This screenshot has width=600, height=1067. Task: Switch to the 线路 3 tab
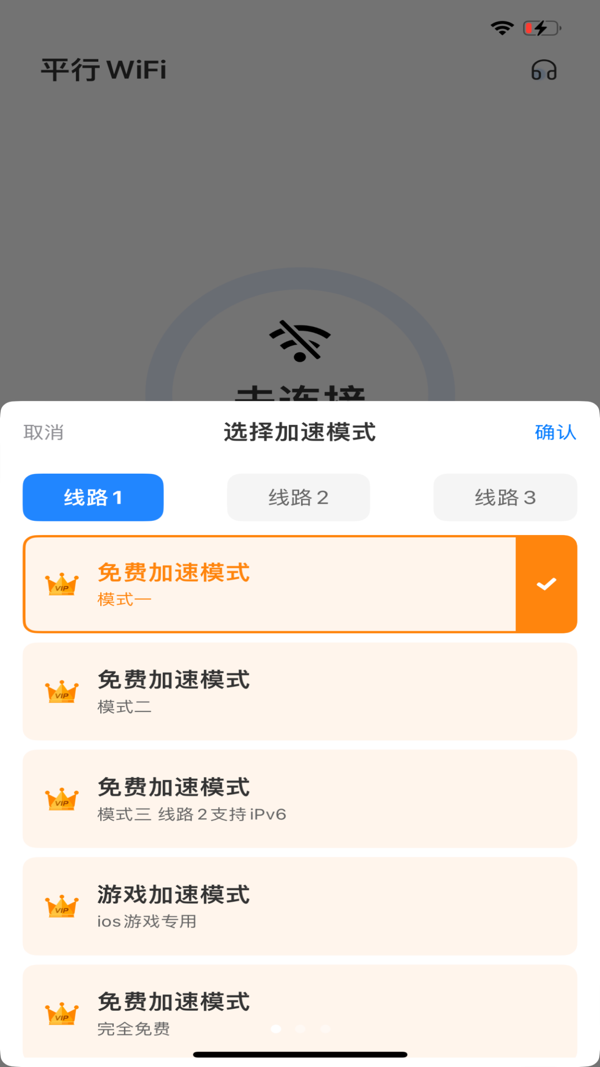505,497
